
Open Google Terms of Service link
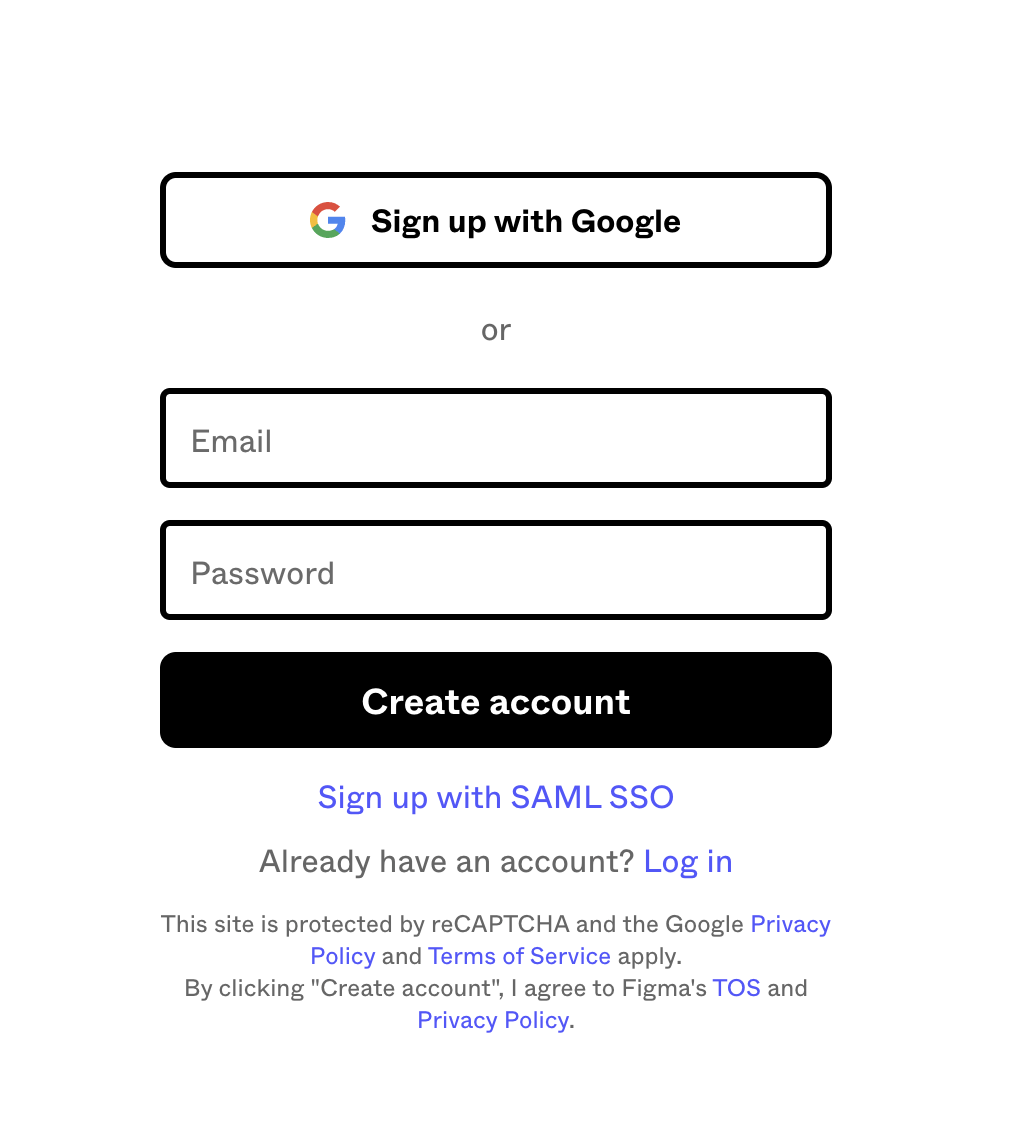519,956
